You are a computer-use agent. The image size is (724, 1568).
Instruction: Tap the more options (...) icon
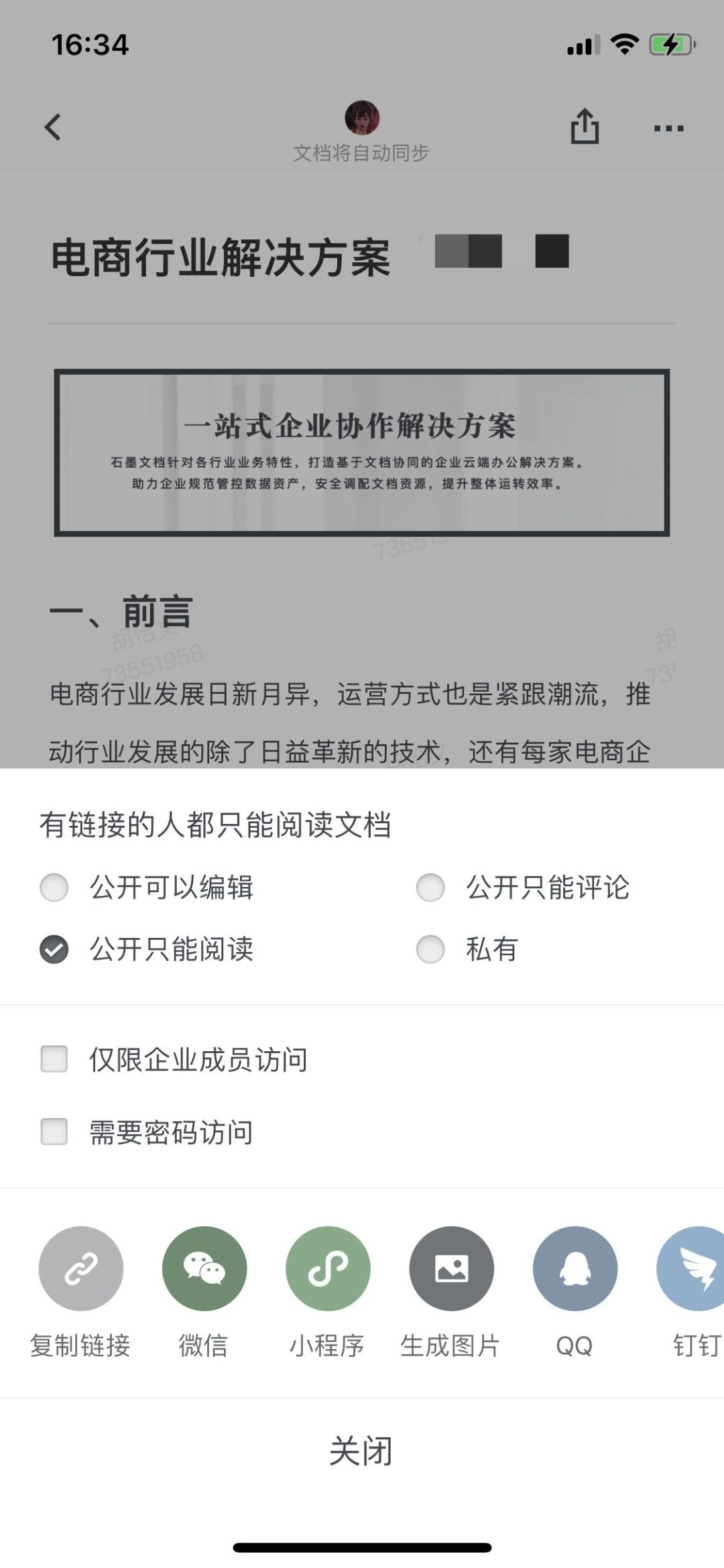[x=668, y=127]
